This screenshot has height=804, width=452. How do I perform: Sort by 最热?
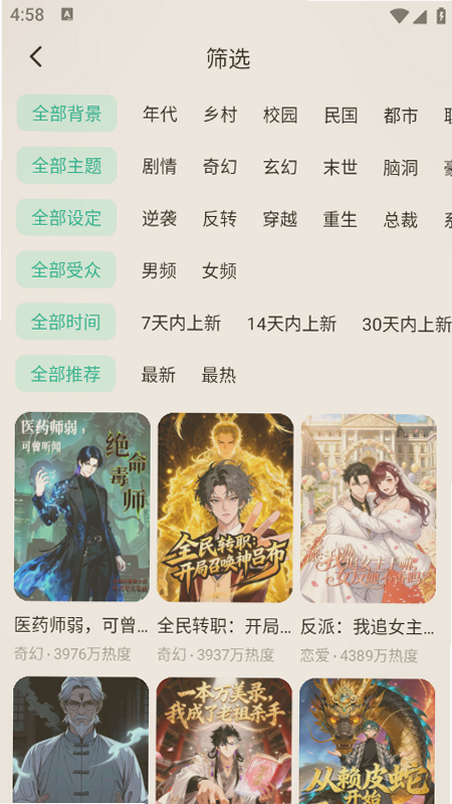(x=219, y=375)
